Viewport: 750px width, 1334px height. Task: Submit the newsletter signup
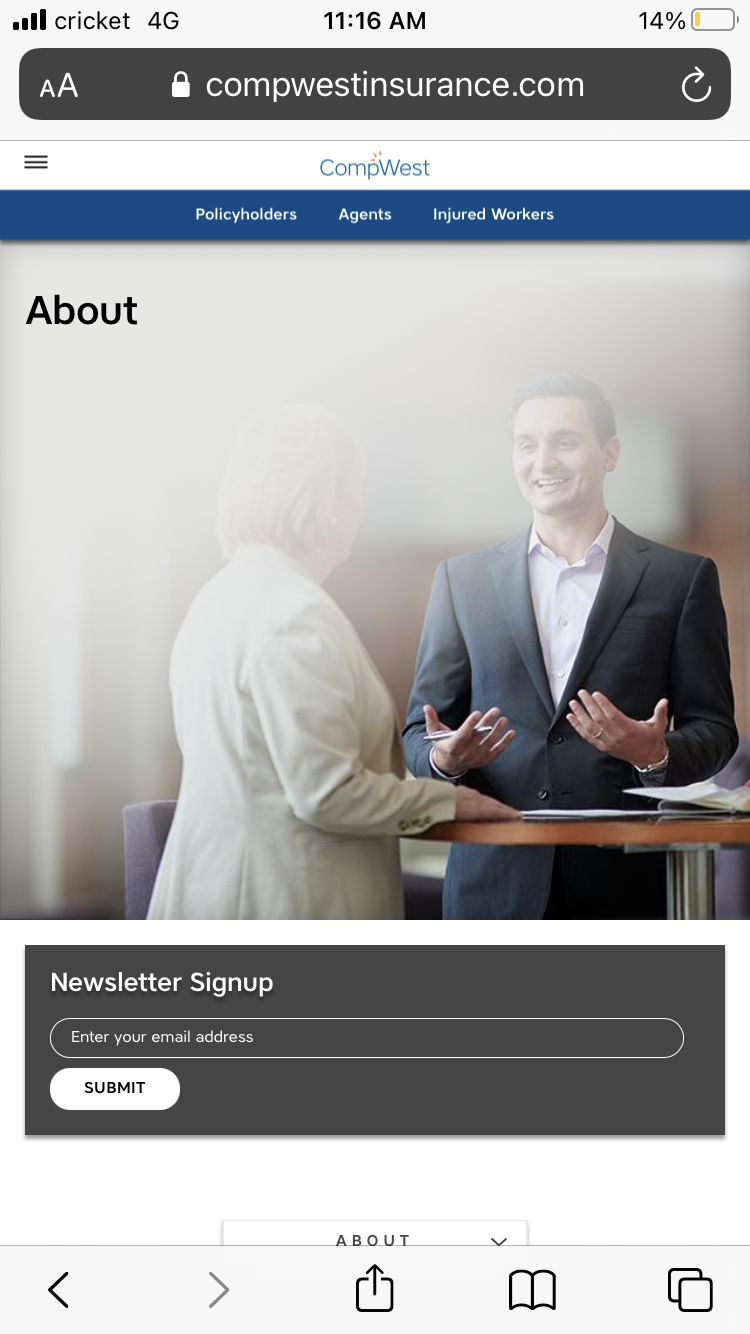click(x=115, y=1088)
